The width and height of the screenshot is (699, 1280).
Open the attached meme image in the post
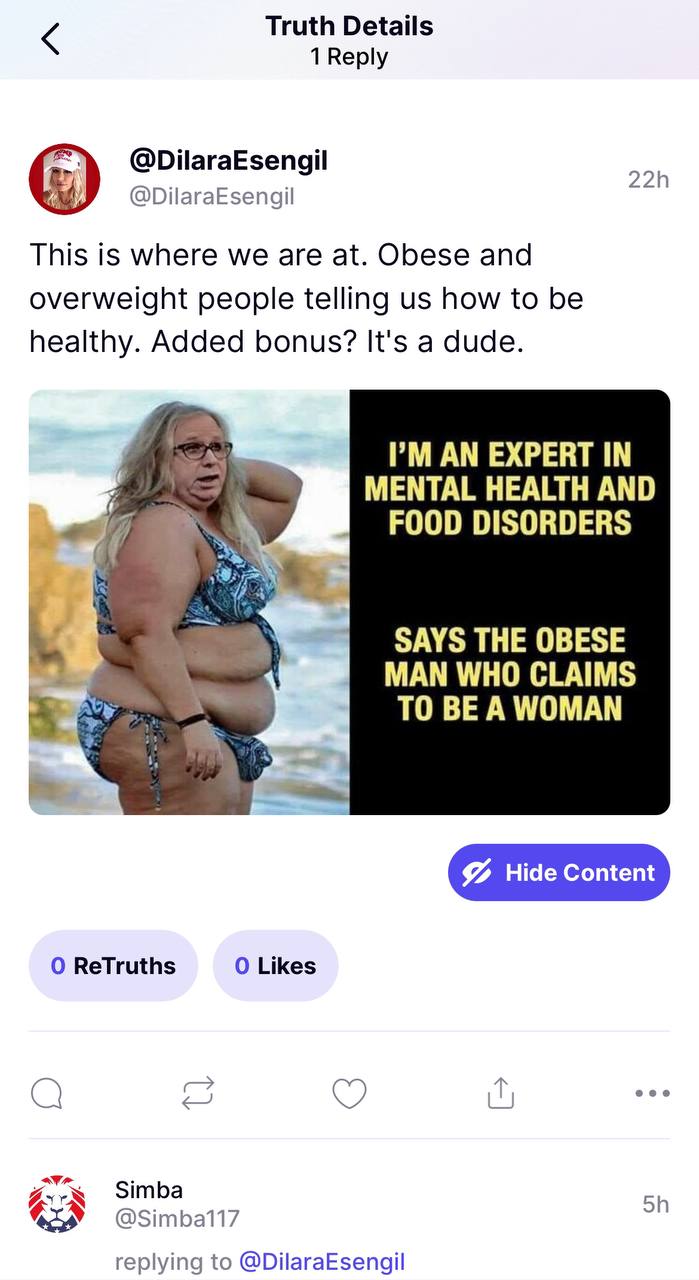pyautogui.click(x=349, y=602)
